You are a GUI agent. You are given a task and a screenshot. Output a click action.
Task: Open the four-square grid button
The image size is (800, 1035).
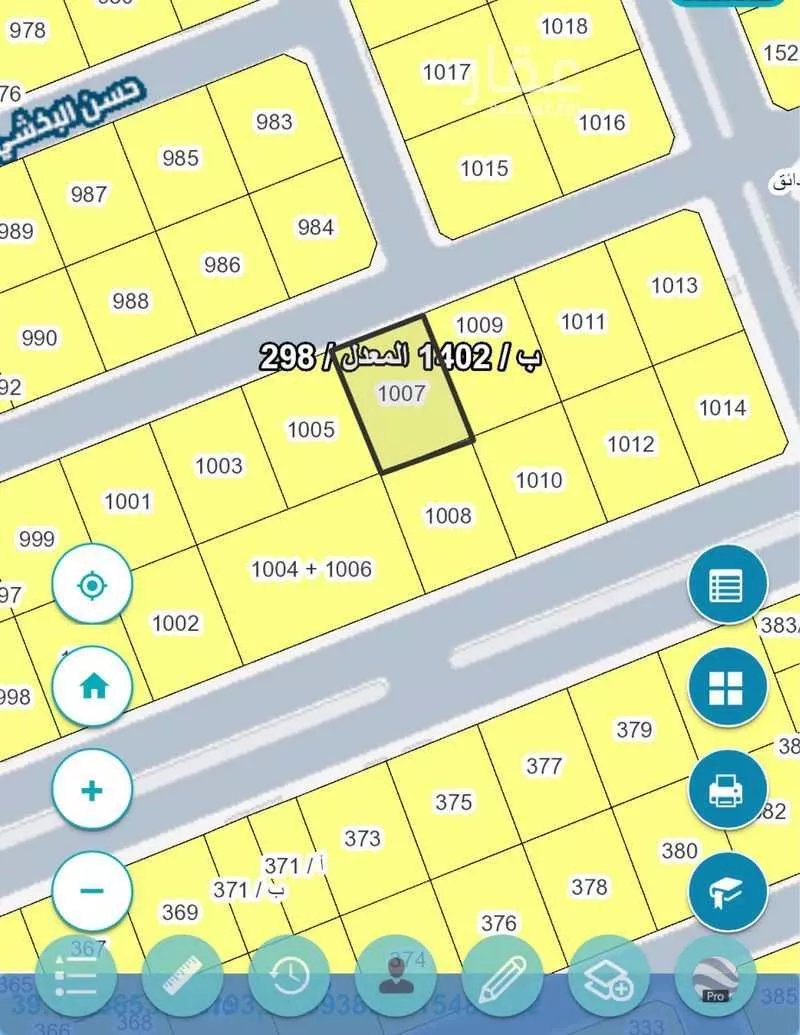point(727,687)
